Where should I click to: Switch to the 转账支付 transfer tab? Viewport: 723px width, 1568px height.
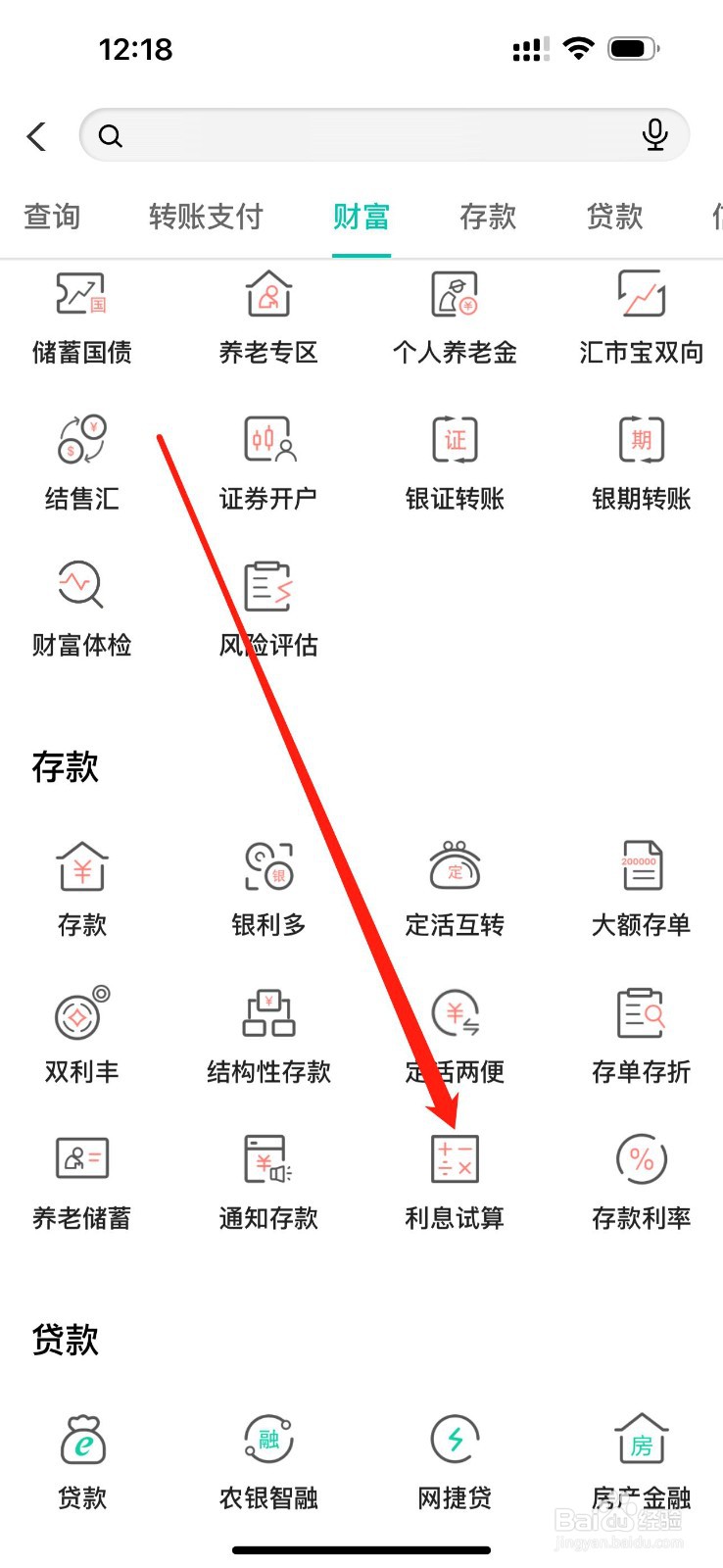click(204, 217)
